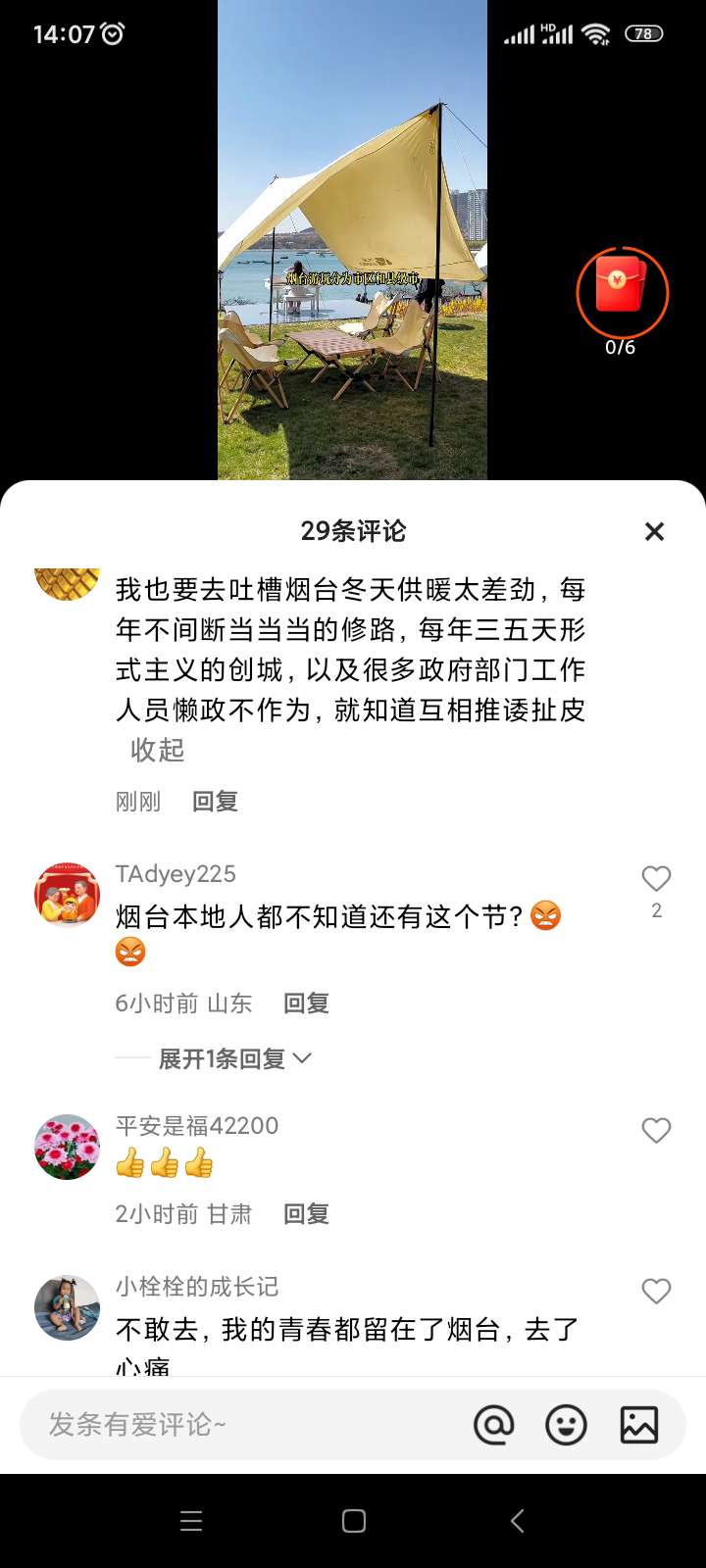Open 小栓栓的成长记's profile avatar
The height and width of the screenshot is (1568, 706).
(67, 1307)
